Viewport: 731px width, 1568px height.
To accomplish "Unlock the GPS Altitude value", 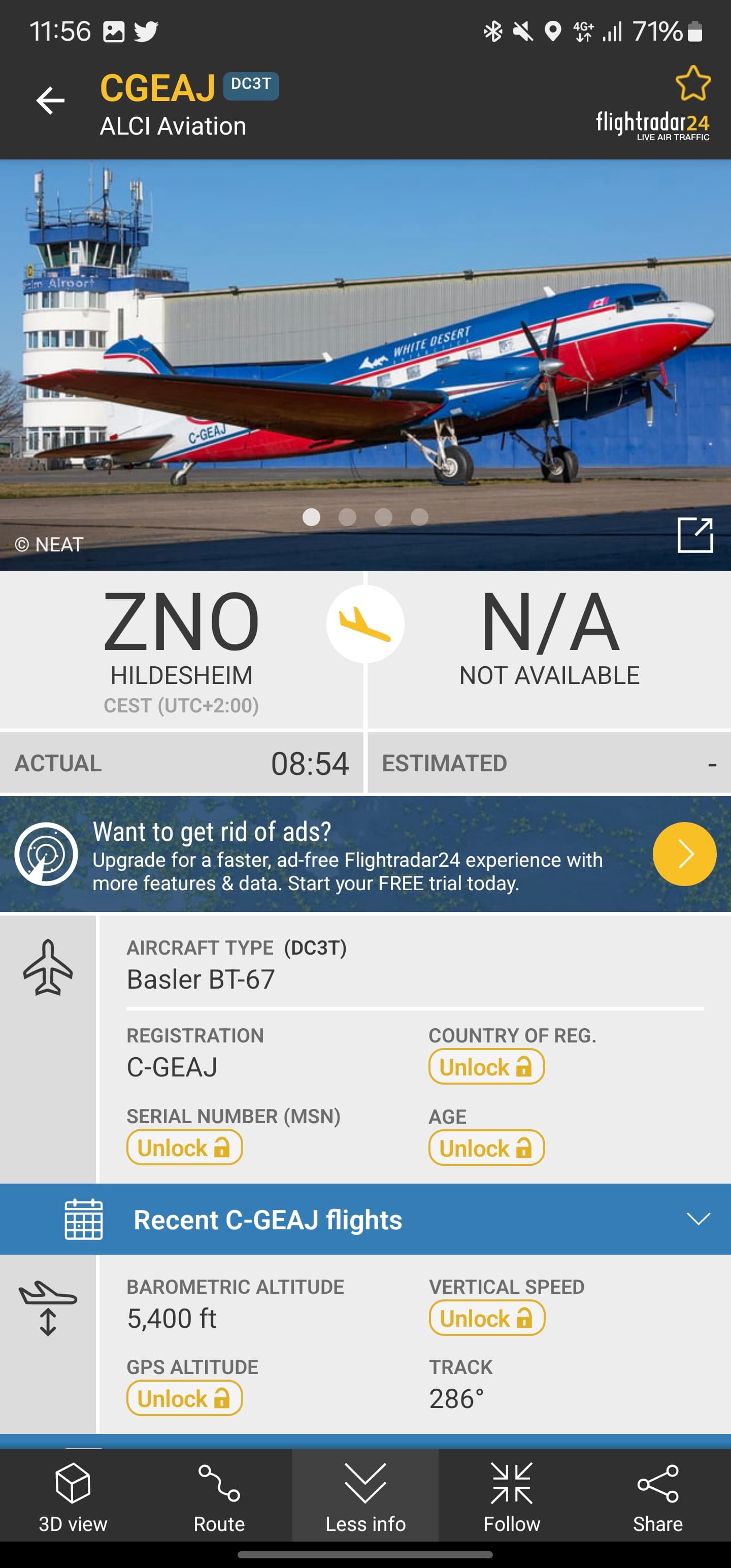I will click(184, 1398).
